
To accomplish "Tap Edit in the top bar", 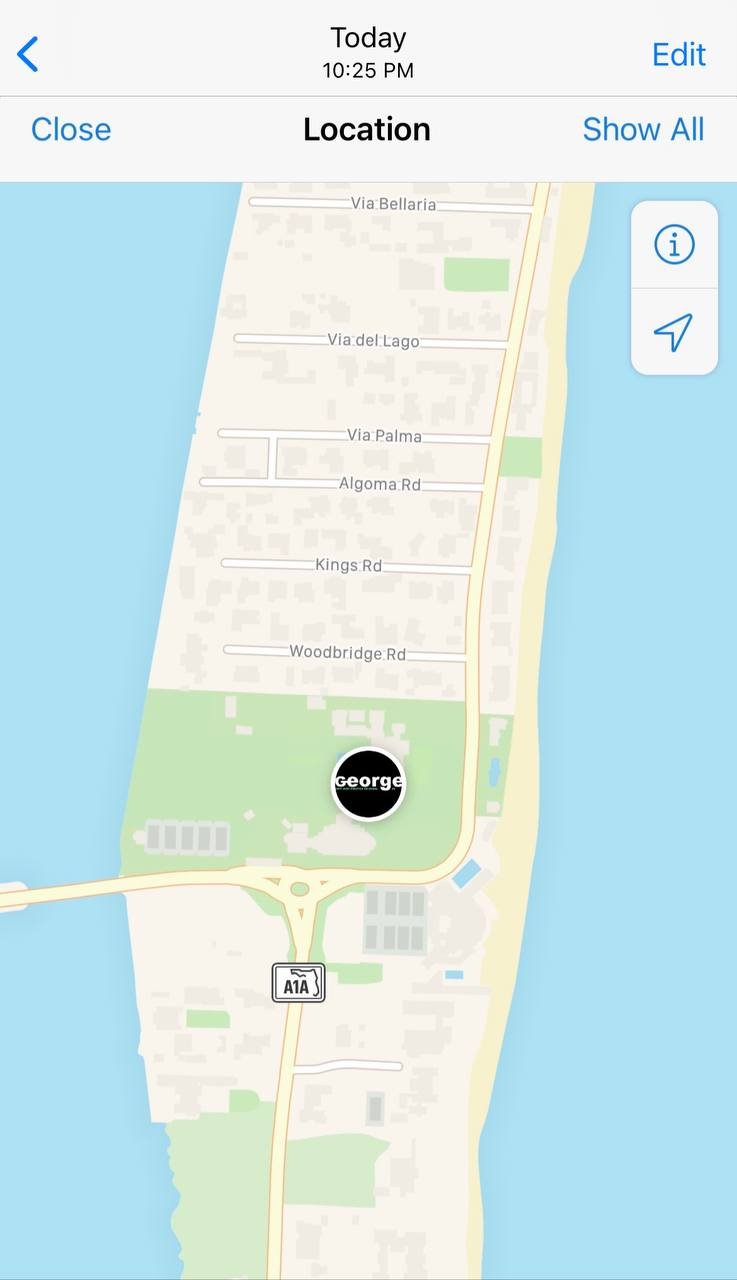I will 679,54.
